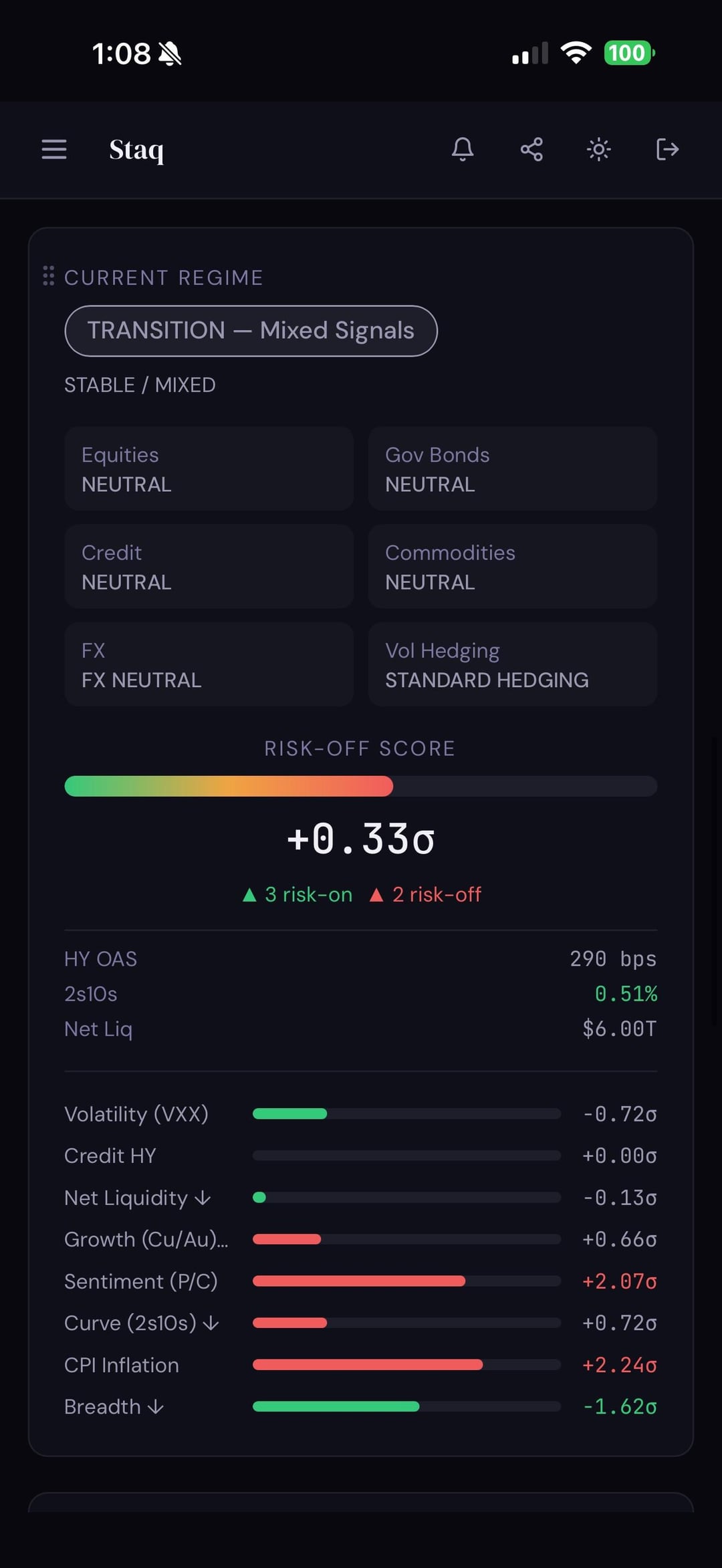Tap the Current Regime drag handle
Image resolution: width=722 pixels, height=1568 pixels.
(x=48, y=276)
